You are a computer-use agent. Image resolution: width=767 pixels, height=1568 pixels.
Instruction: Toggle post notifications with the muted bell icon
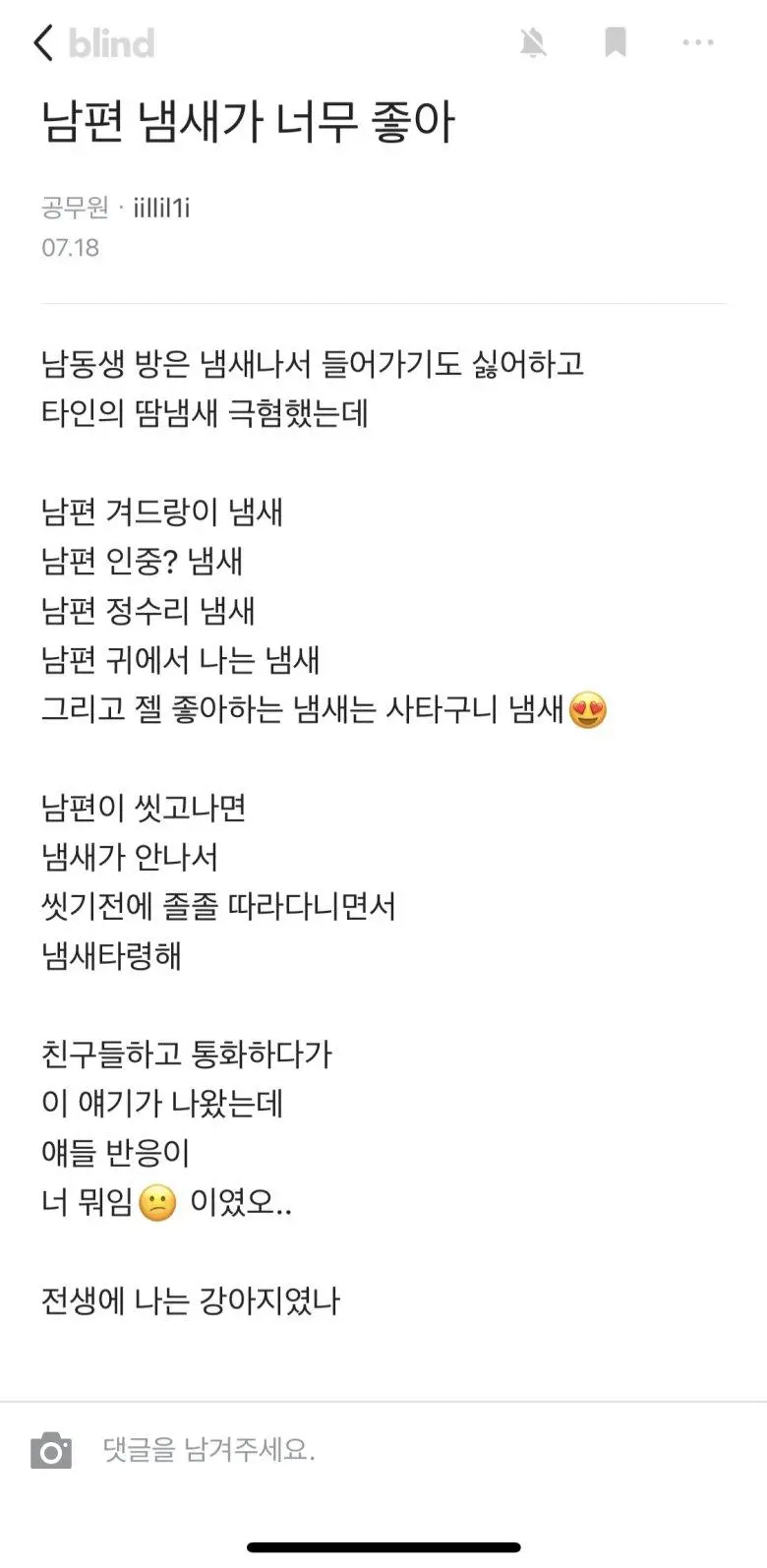coord(533,42)
